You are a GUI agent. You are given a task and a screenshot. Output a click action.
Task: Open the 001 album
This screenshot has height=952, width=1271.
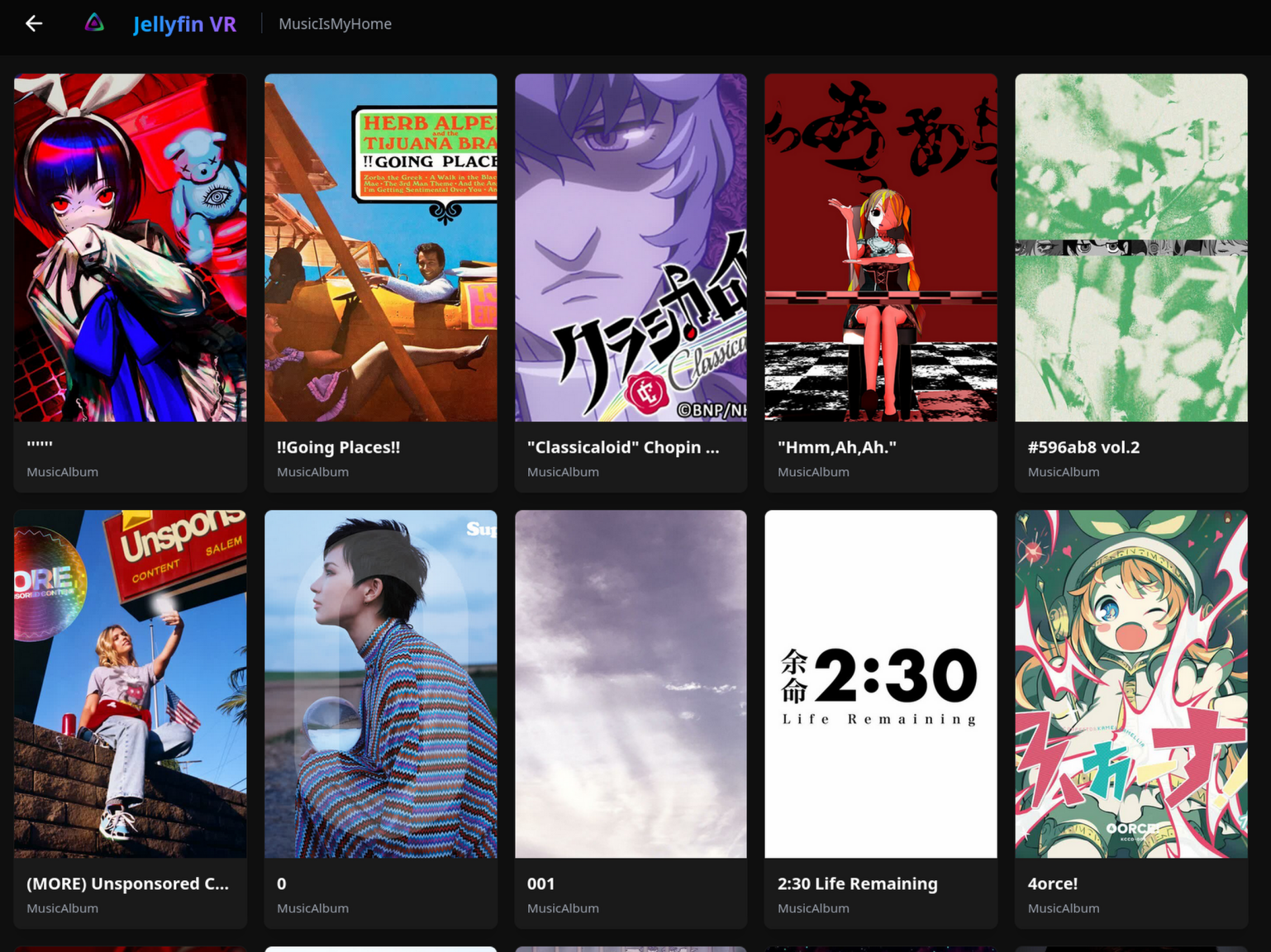[x=631, y=719]
